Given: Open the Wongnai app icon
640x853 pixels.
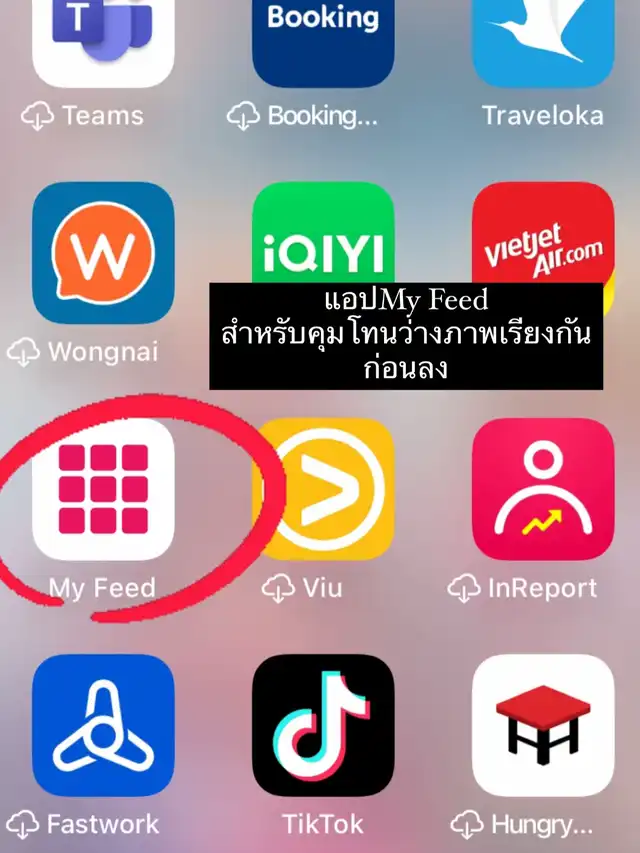Looking at the screenshot, I should pos(103,253).
